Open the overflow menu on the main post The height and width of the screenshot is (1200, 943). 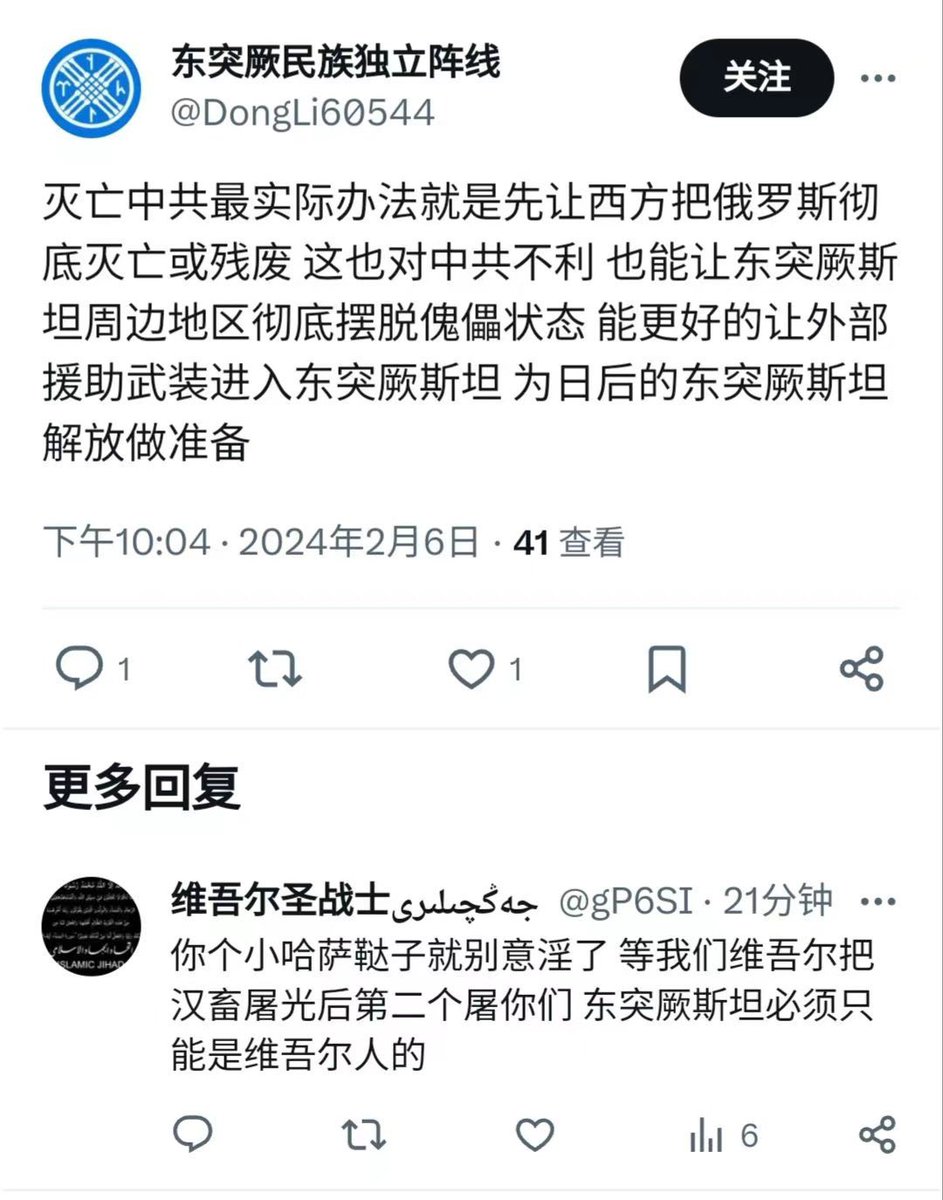click(879, 79)
